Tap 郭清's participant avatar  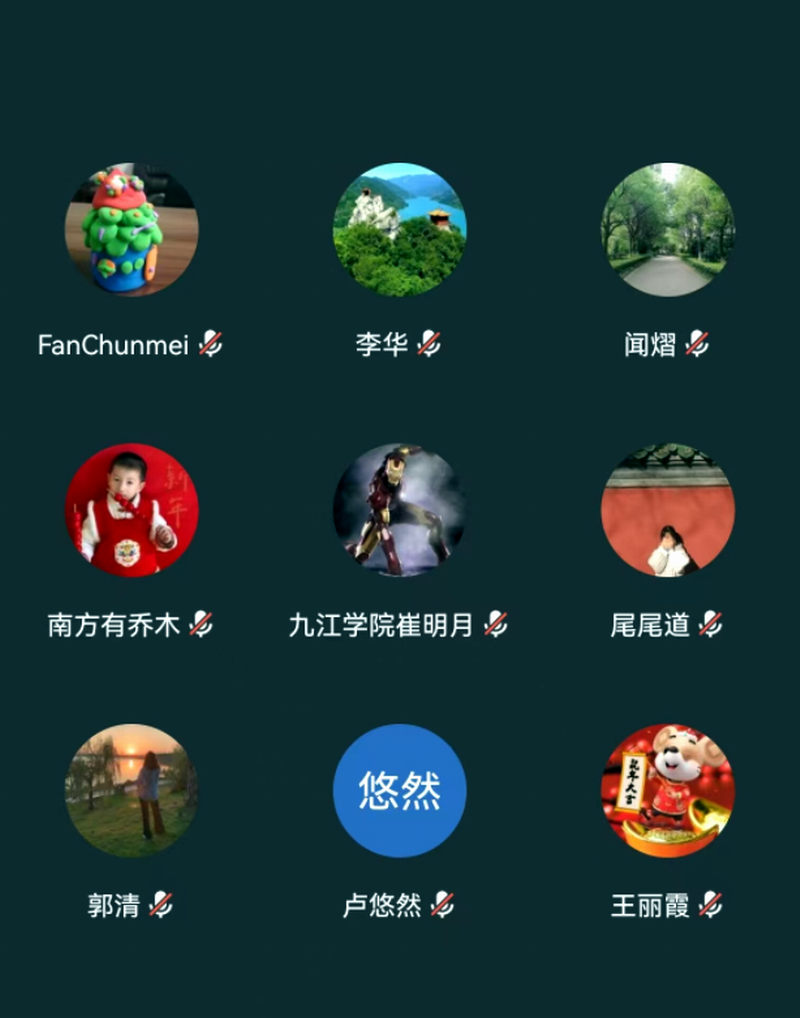tap(131, 790)
